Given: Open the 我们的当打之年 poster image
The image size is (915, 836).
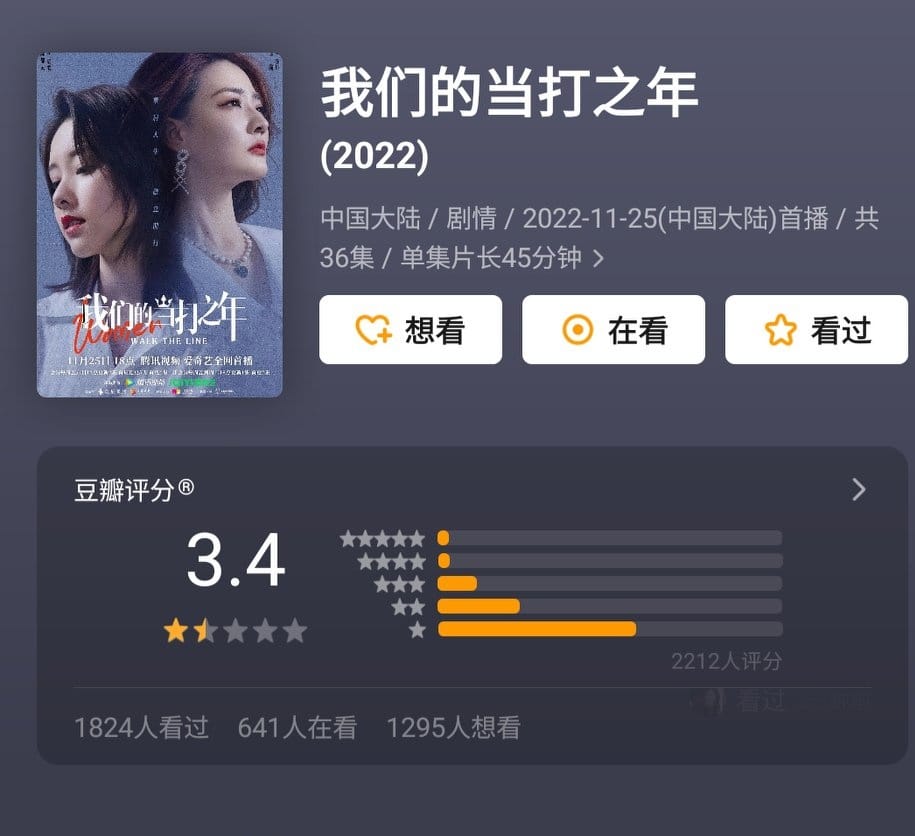Looking at the screenshot, I should click(x=160, y=225).
